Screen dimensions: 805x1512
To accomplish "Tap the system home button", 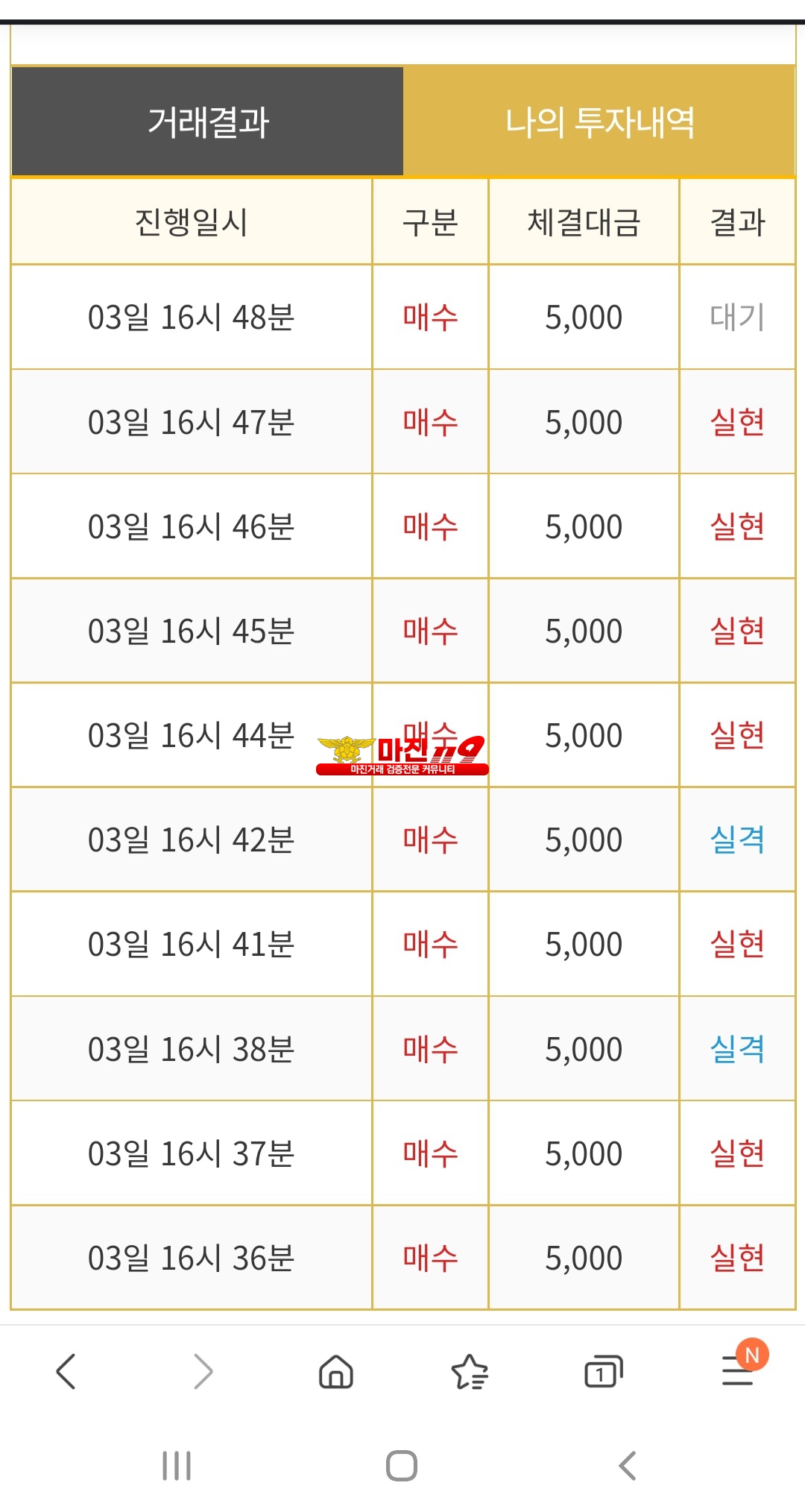I will pyautogui.click(x=402, y=1466).
